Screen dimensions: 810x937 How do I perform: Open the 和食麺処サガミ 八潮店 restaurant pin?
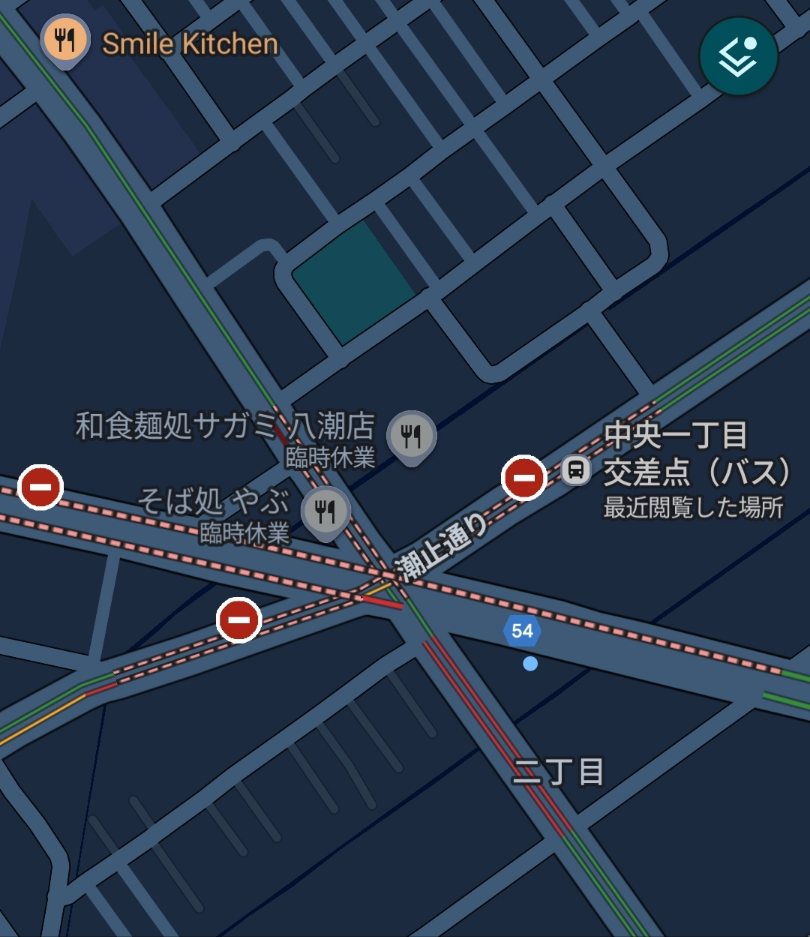[x=411, y=435]
